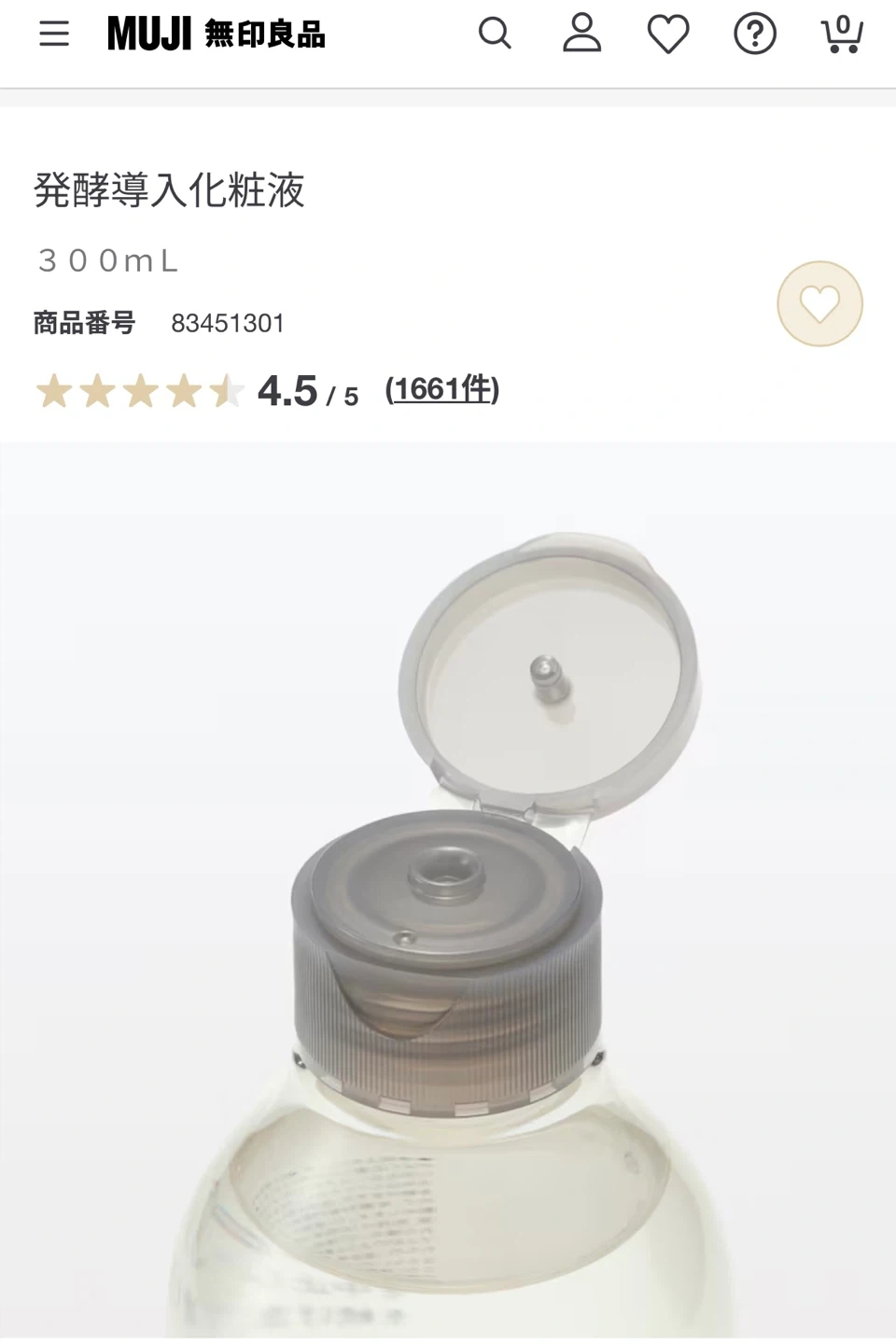Screen dimensions: 896x1344
Task: Open the shopping cart
Action: click(842, 35)
